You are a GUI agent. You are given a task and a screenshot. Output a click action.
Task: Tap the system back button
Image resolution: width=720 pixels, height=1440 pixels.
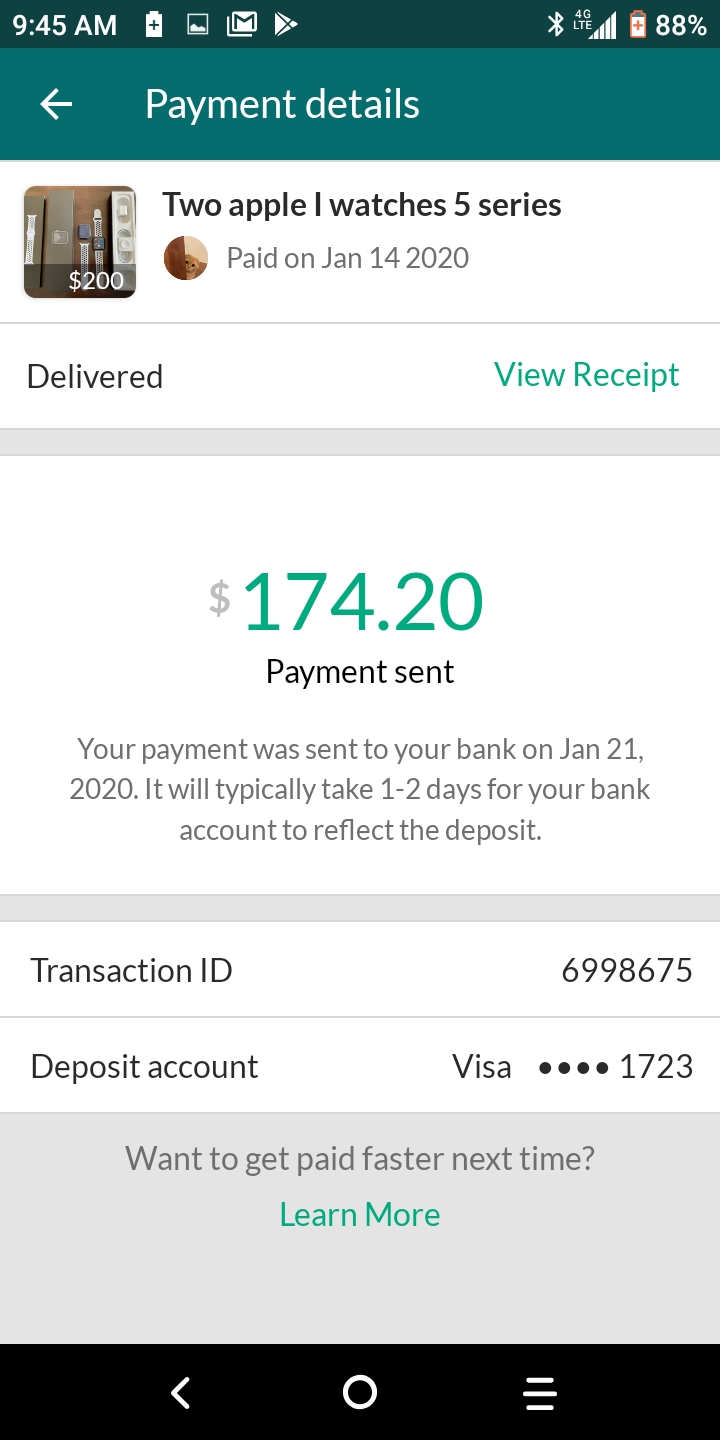[181, 1392]
